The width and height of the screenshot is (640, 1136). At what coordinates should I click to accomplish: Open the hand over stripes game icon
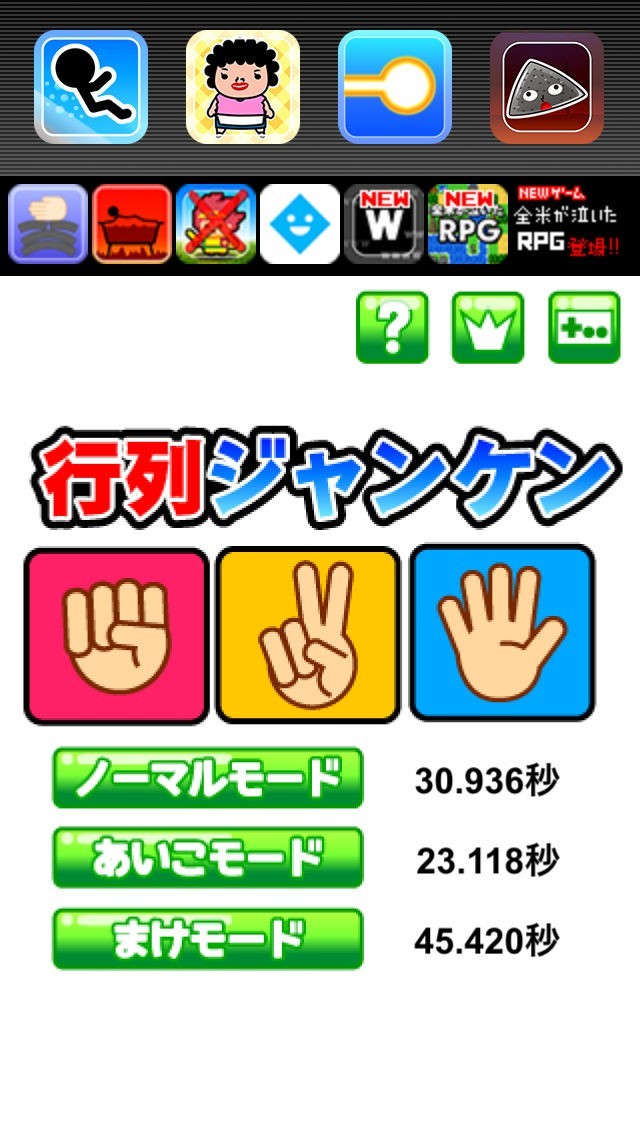pyautogui.click(x=48, y=224)
